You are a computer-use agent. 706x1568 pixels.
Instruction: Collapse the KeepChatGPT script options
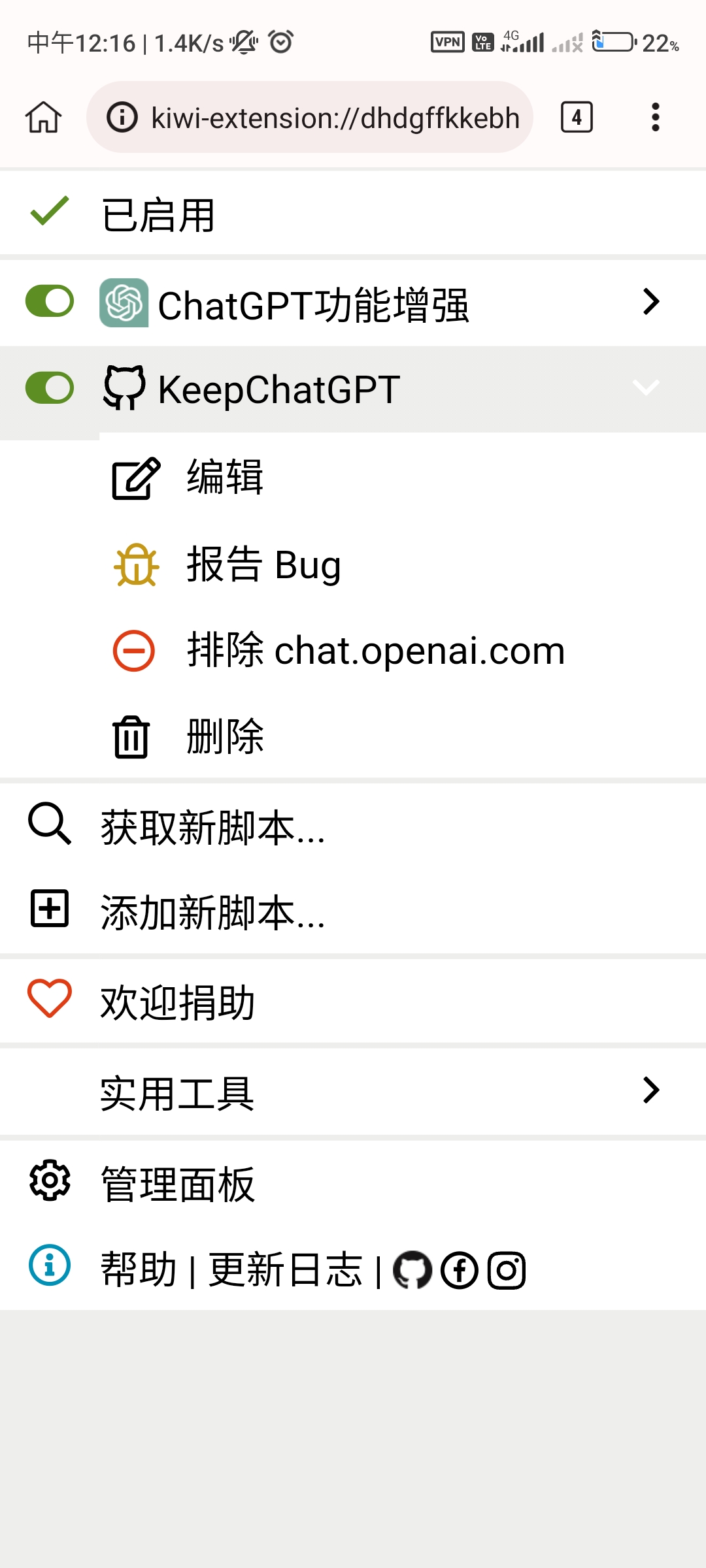(x=647, y=388)
